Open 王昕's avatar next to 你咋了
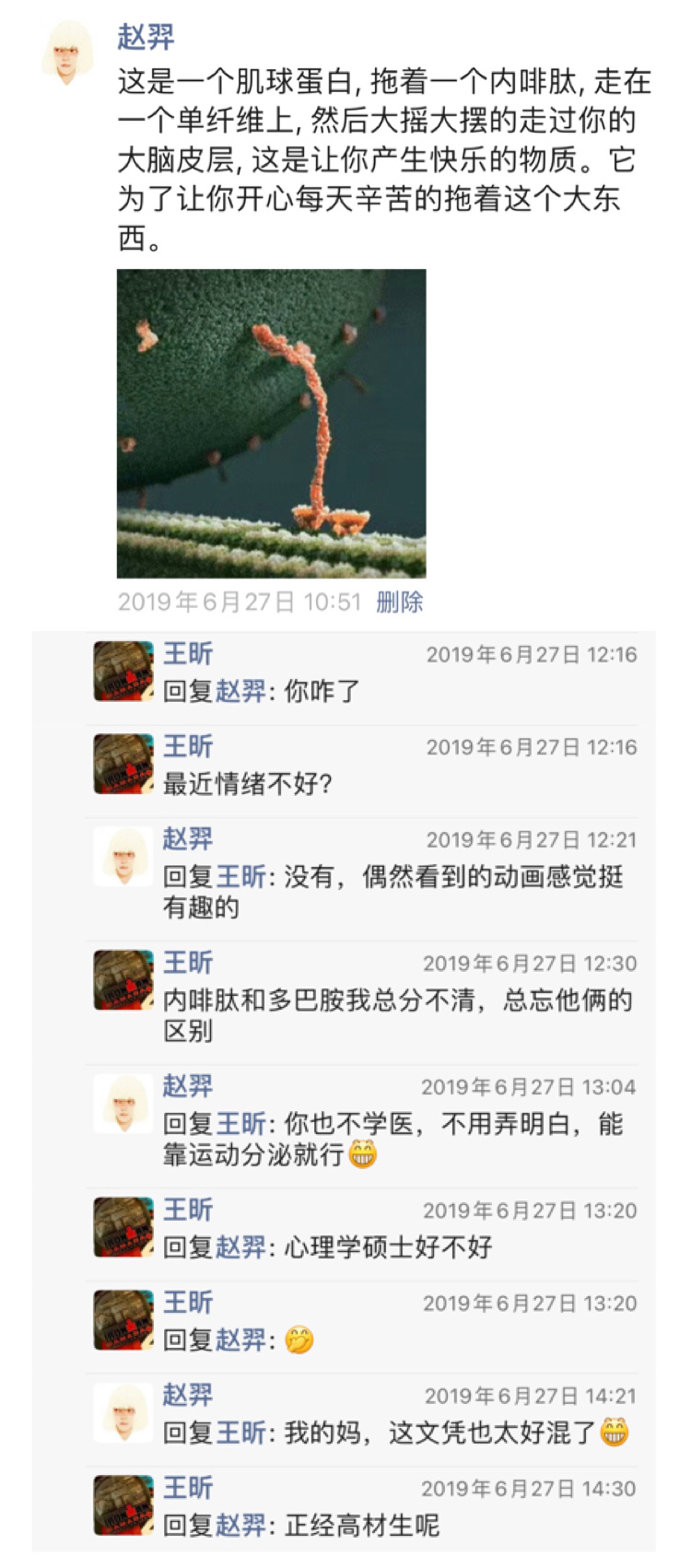 click(x=123, y=672)
